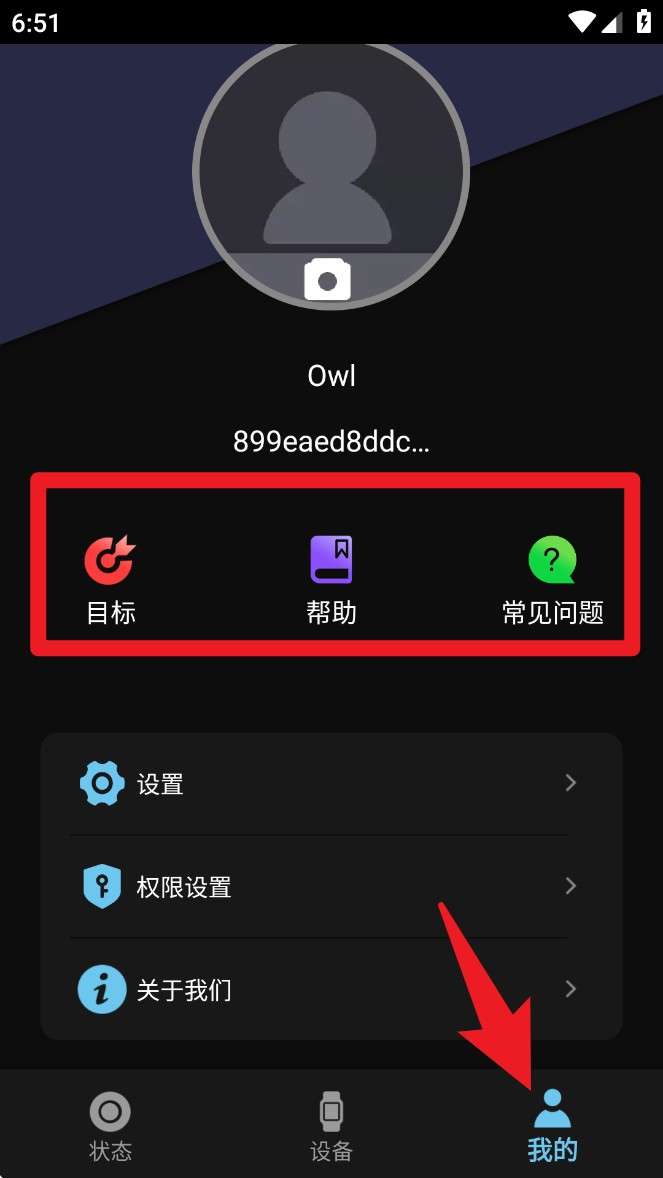Open the 帮助 help section
Screen dimensions: 663x1178
tap(331, 580)
